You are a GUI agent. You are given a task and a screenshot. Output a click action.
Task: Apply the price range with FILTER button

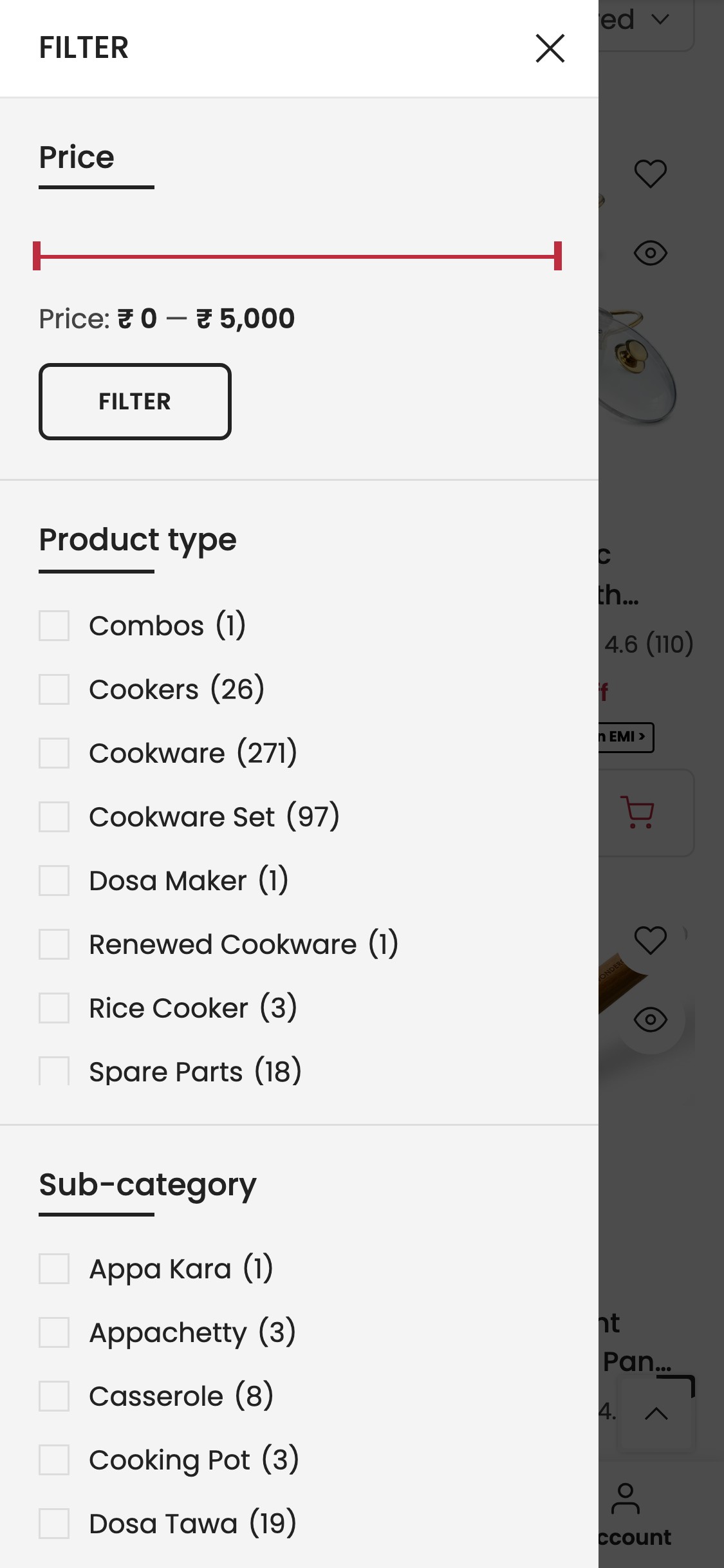tap(135, 401)
